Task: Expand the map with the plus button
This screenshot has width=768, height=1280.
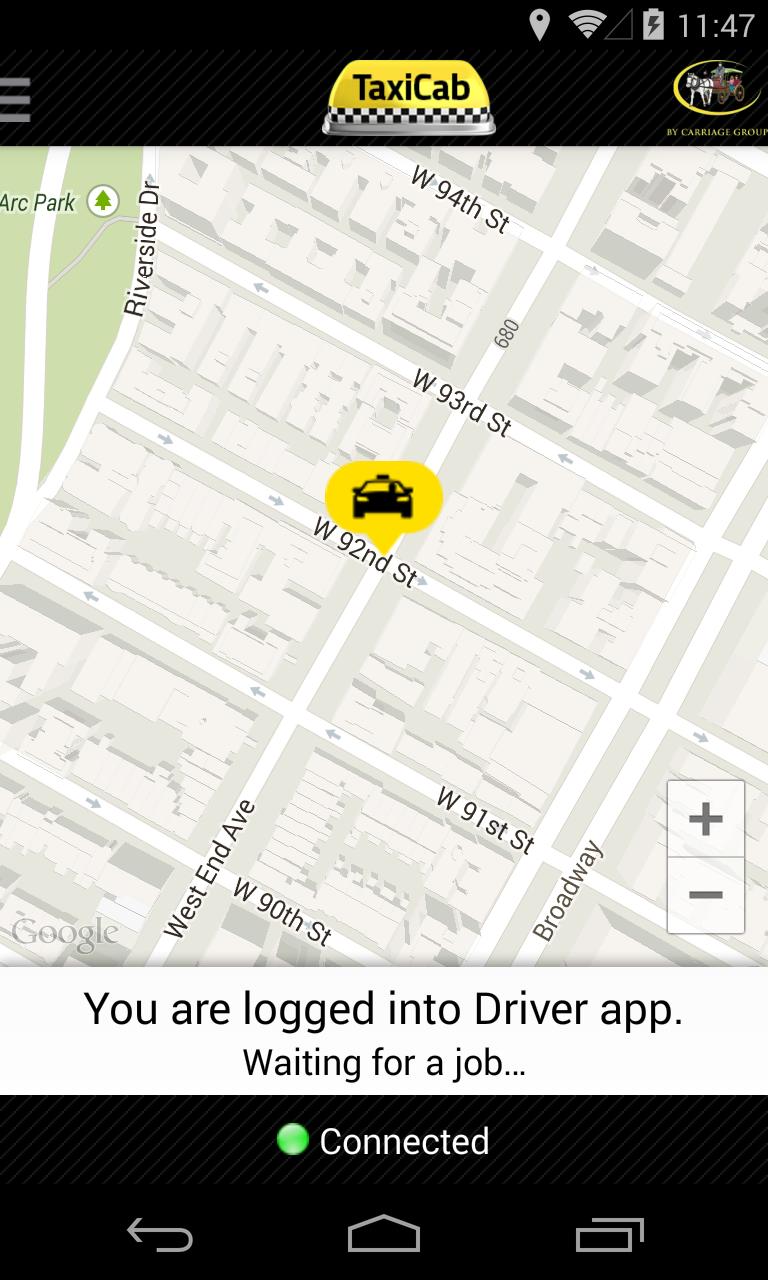Action: point(705,818)
